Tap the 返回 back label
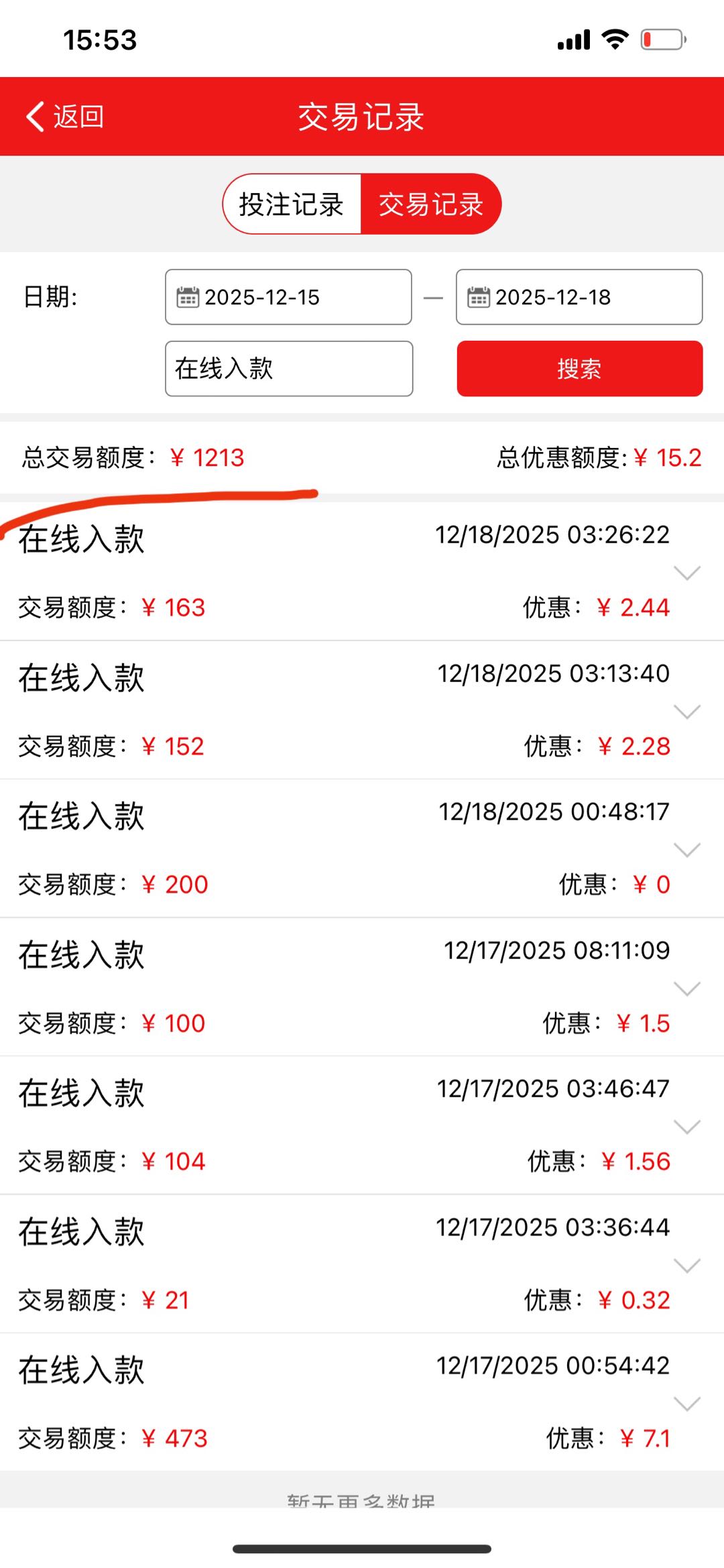The width and height of the screenshot is (724, 1568). tap(77, 117)
